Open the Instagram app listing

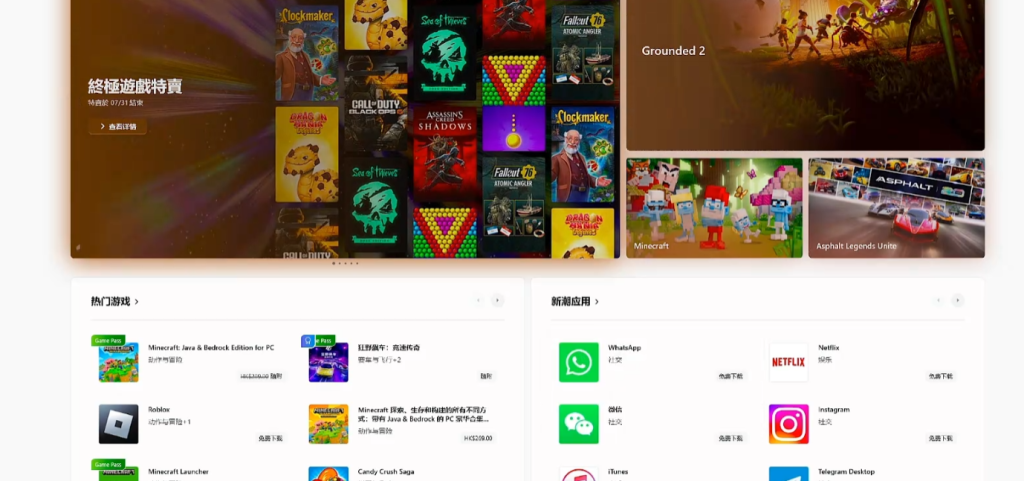pyautogui.click(x=833, y=410)
